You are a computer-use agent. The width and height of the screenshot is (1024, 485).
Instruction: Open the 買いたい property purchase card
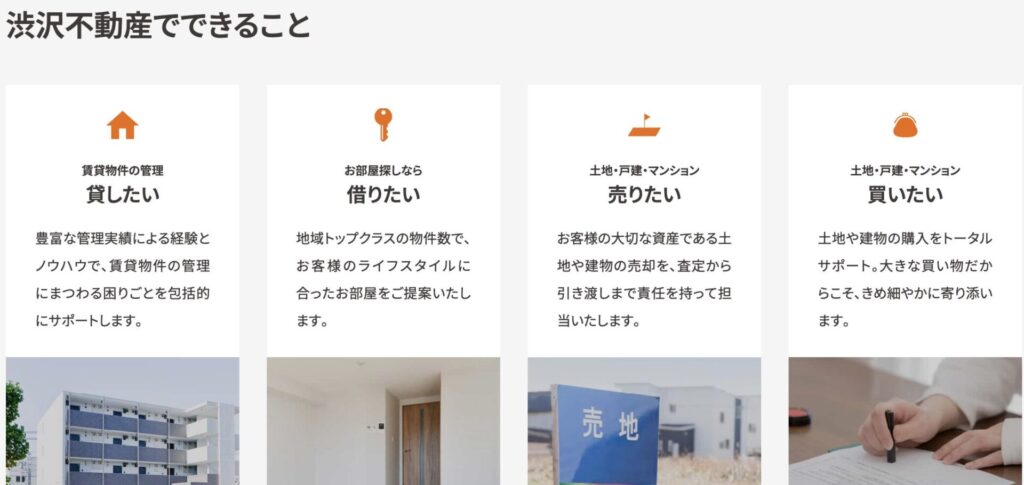click(905, 195)
